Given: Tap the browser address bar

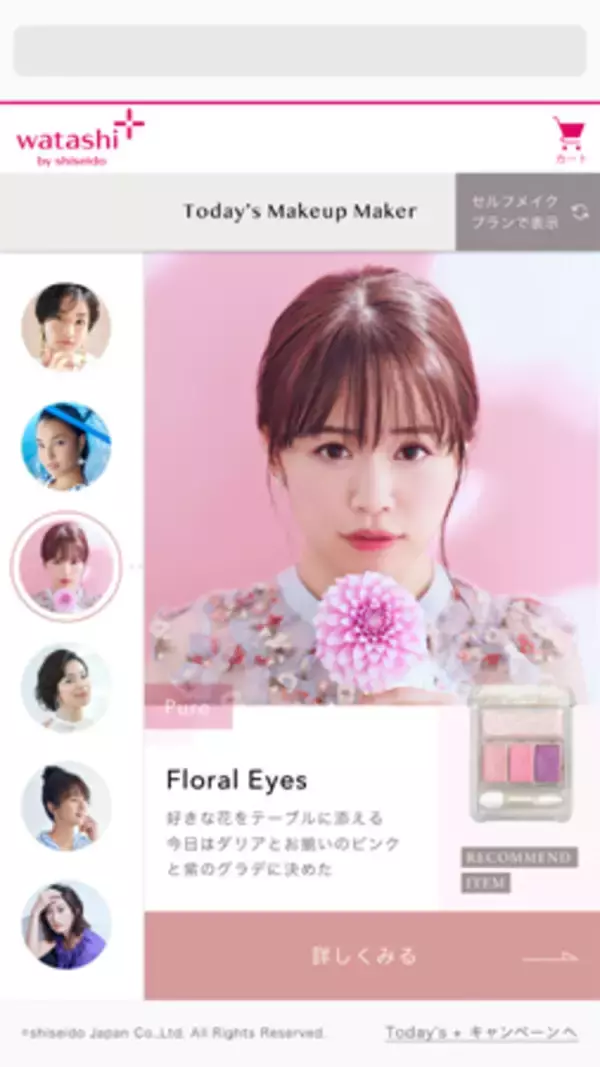Looking at the screenshot, I should pyautogui.click(x=299, y=50).
